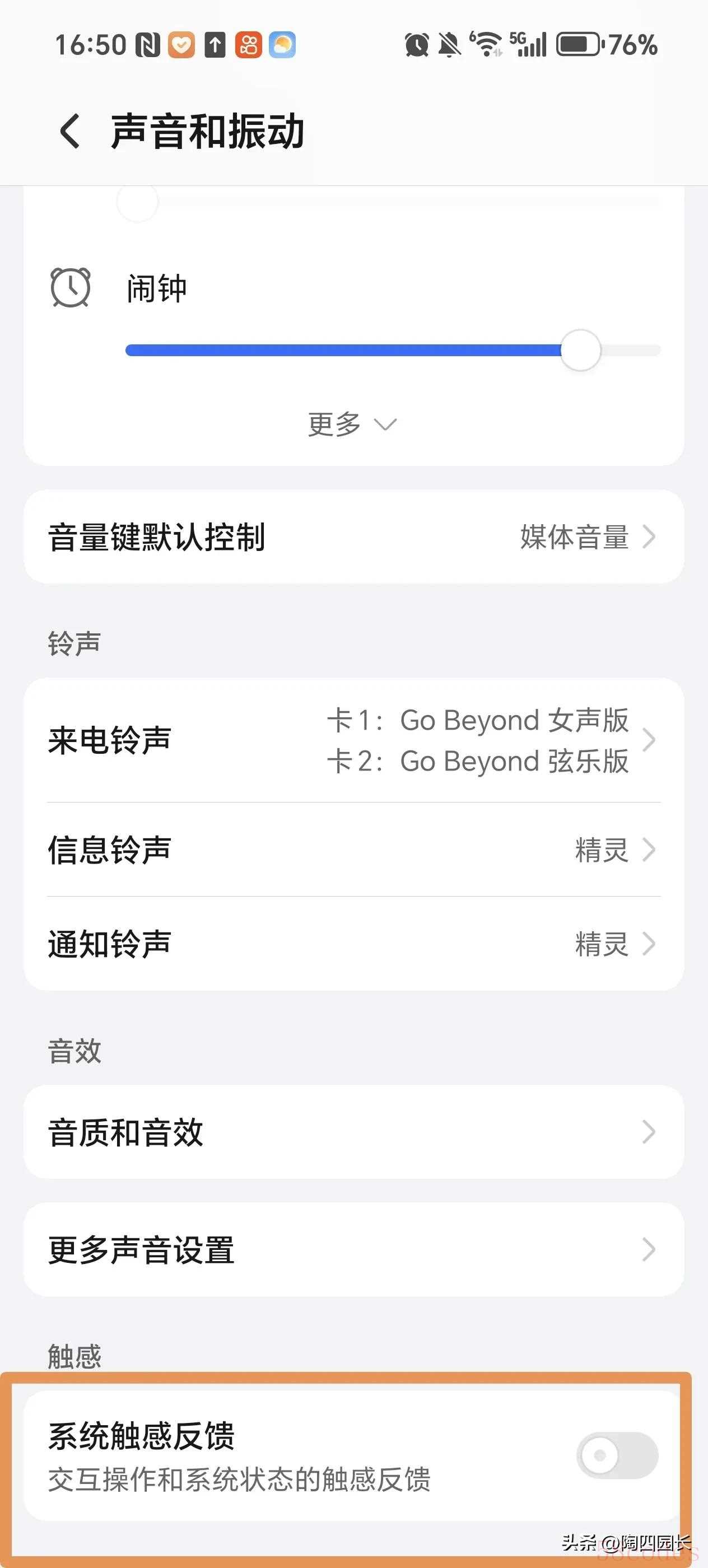
Task: Open 通知铃声 settings
Action: coord(353,944)
